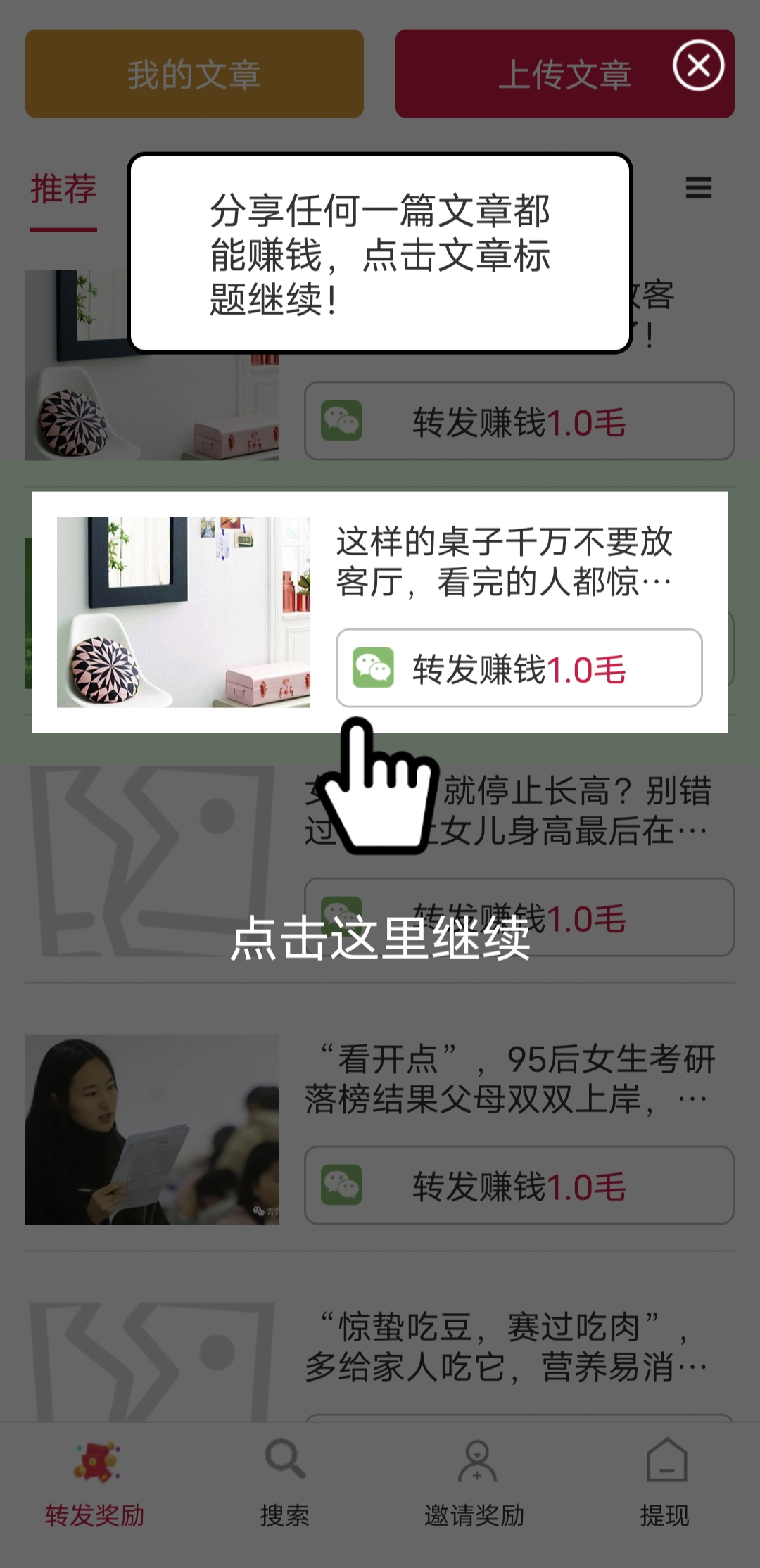
Task: Open the 惊蛰吃豆 article
Action: click(x=505, y=1347)
